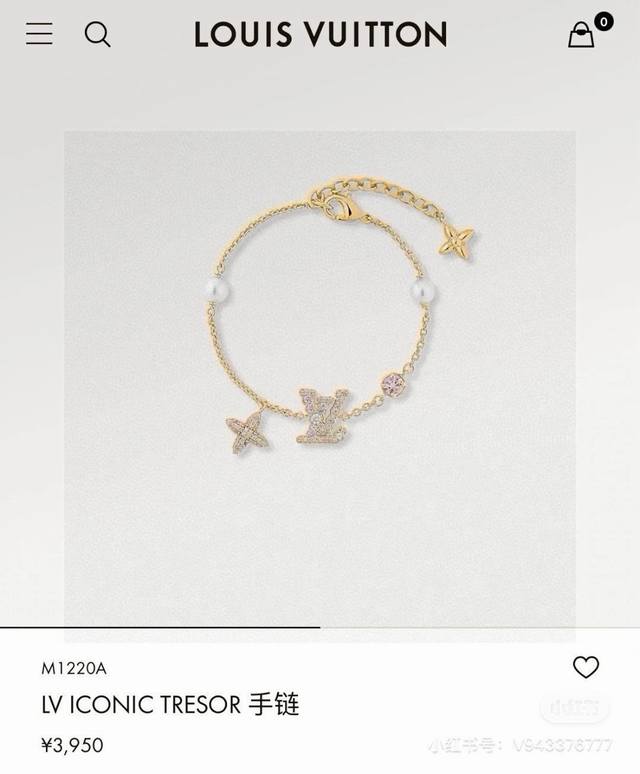
Task: Open the shopping bag
Action: coord(581,36)
